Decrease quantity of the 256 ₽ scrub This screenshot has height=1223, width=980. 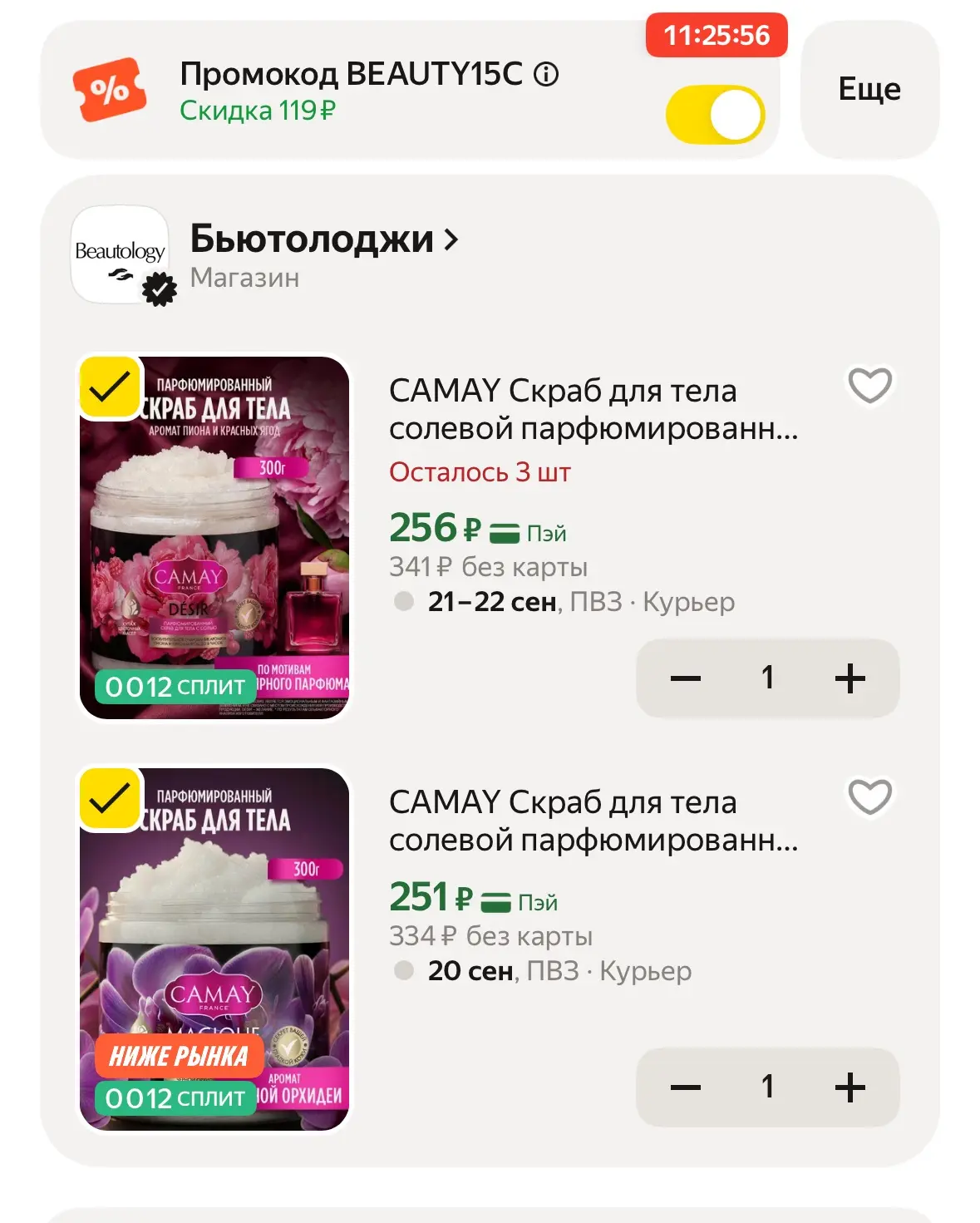coord(686,678)
